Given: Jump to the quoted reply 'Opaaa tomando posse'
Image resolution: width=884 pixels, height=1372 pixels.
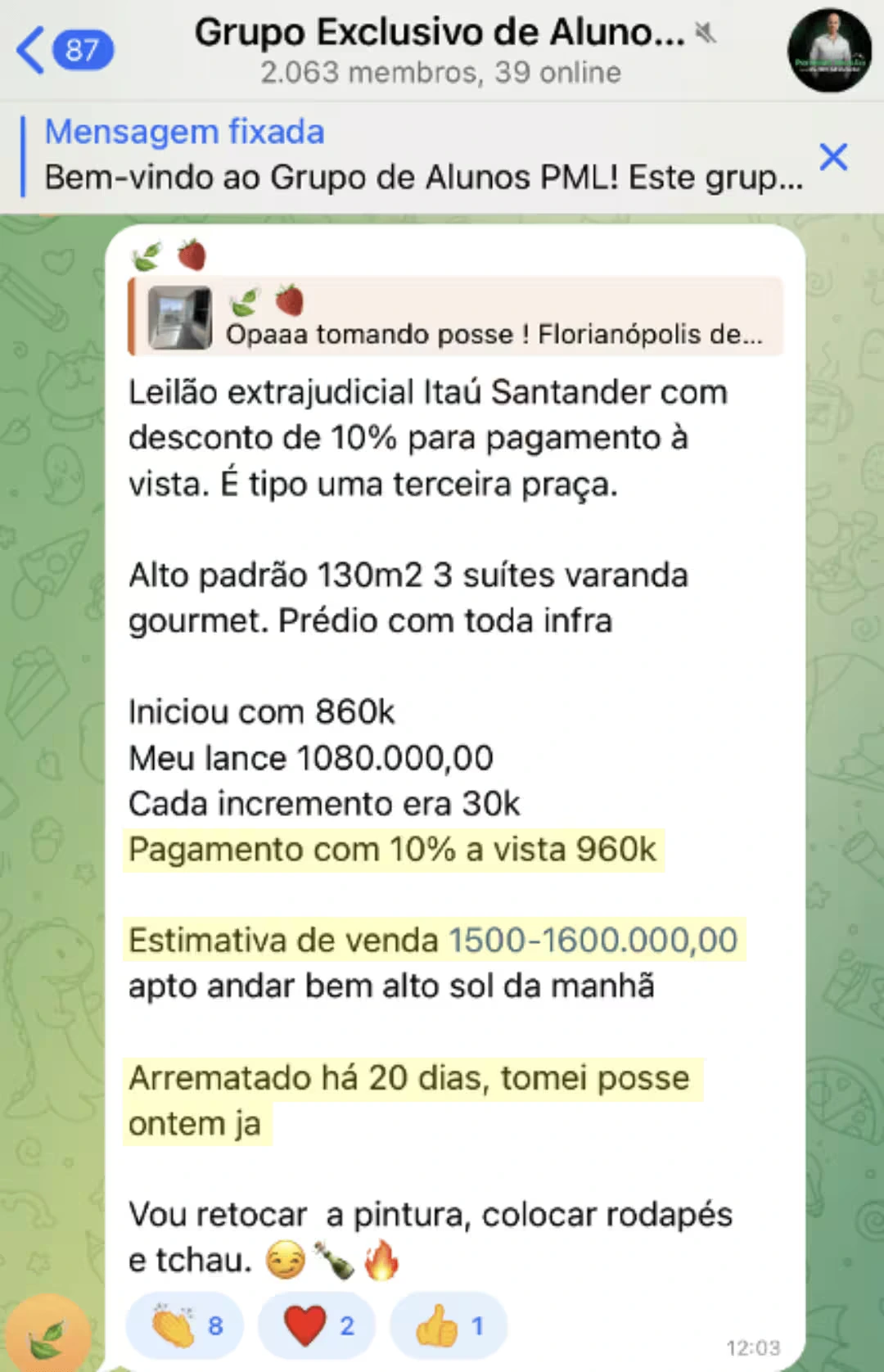Looking at the screenshot, I should 455,318.
